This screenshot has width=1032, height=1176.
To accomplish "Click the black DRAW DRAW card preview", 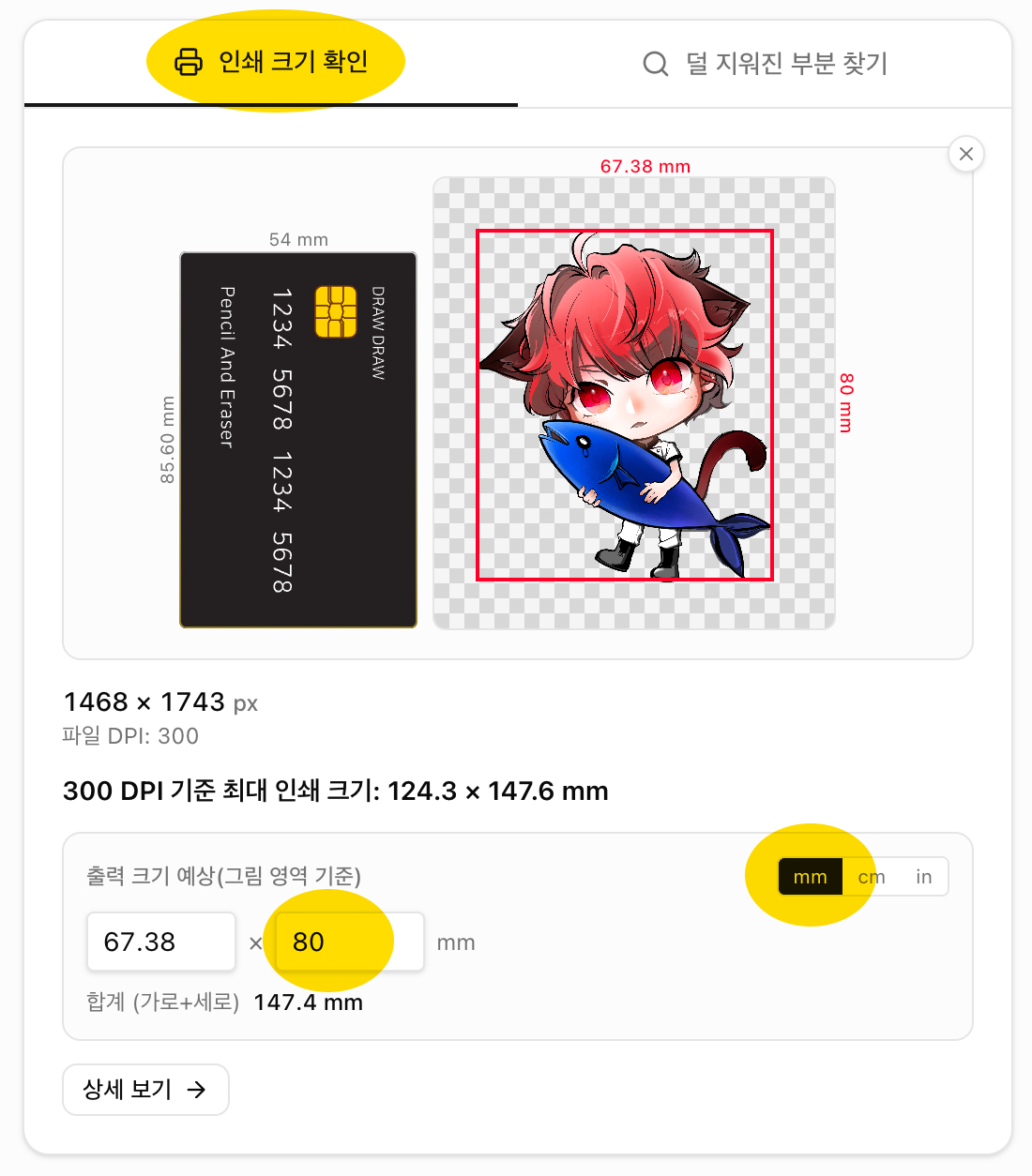I will point(296,438).
